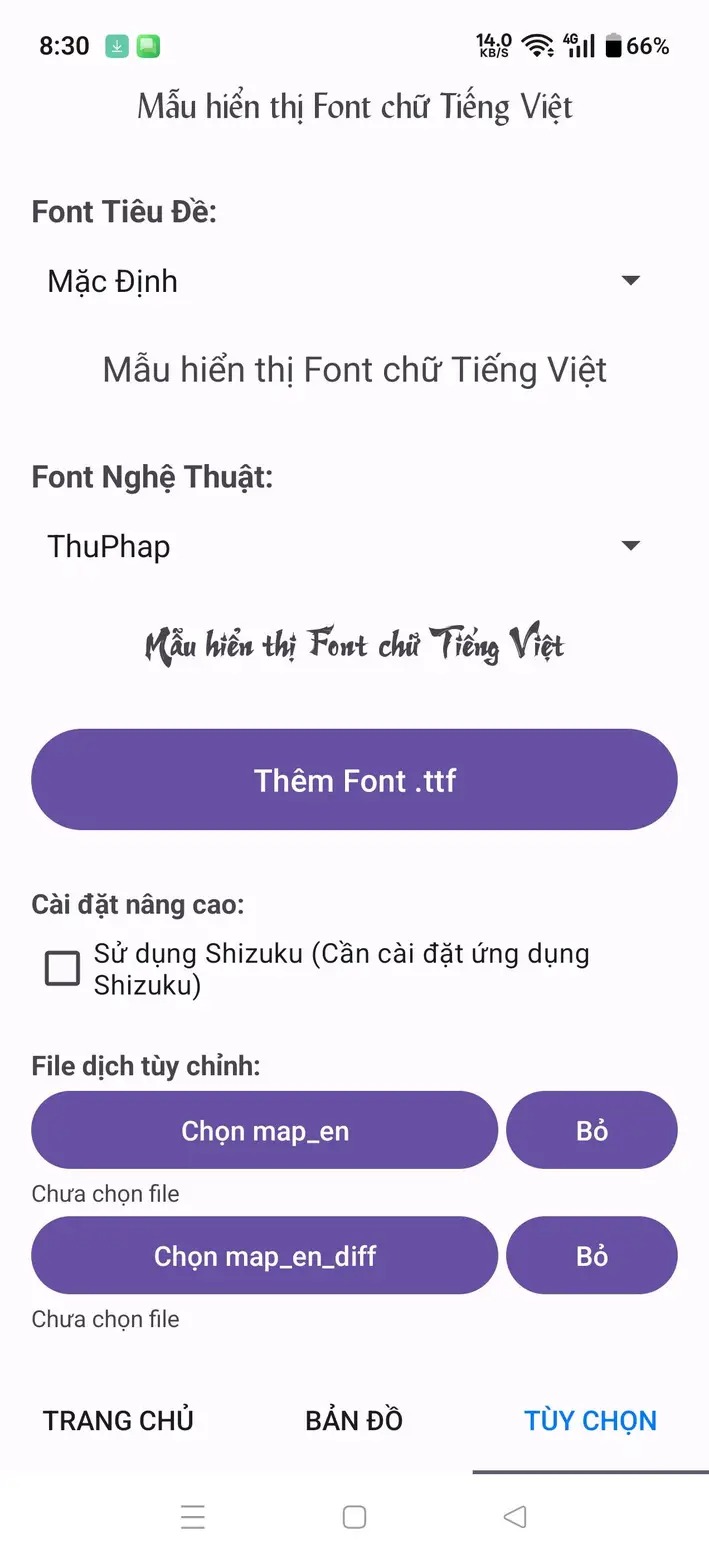This screenshot has width=709, height=1560.
Task: Tap Bỏ next to Chọn map_en_diff
Action: pos(591,1256)
